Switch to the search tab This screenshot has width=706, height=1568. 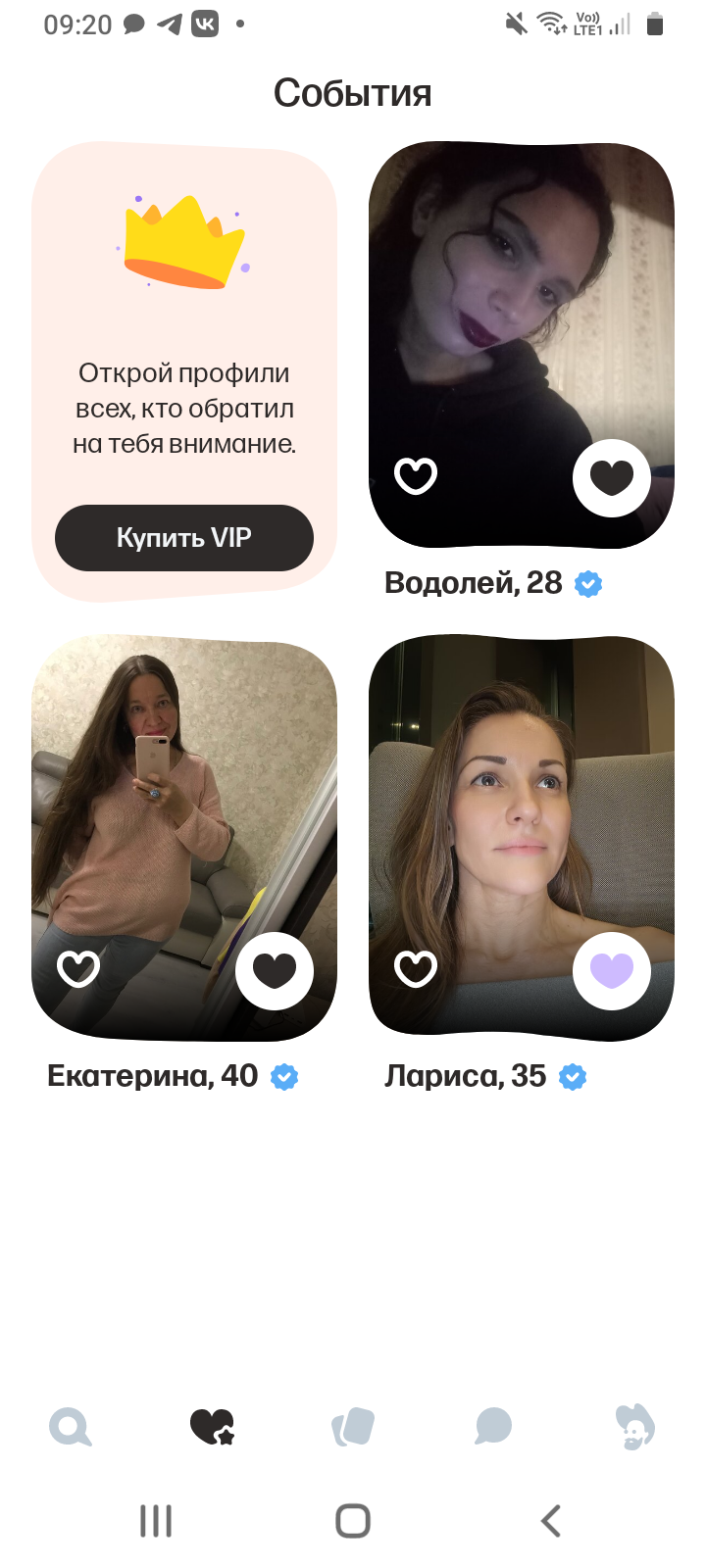pos(71,1427)
